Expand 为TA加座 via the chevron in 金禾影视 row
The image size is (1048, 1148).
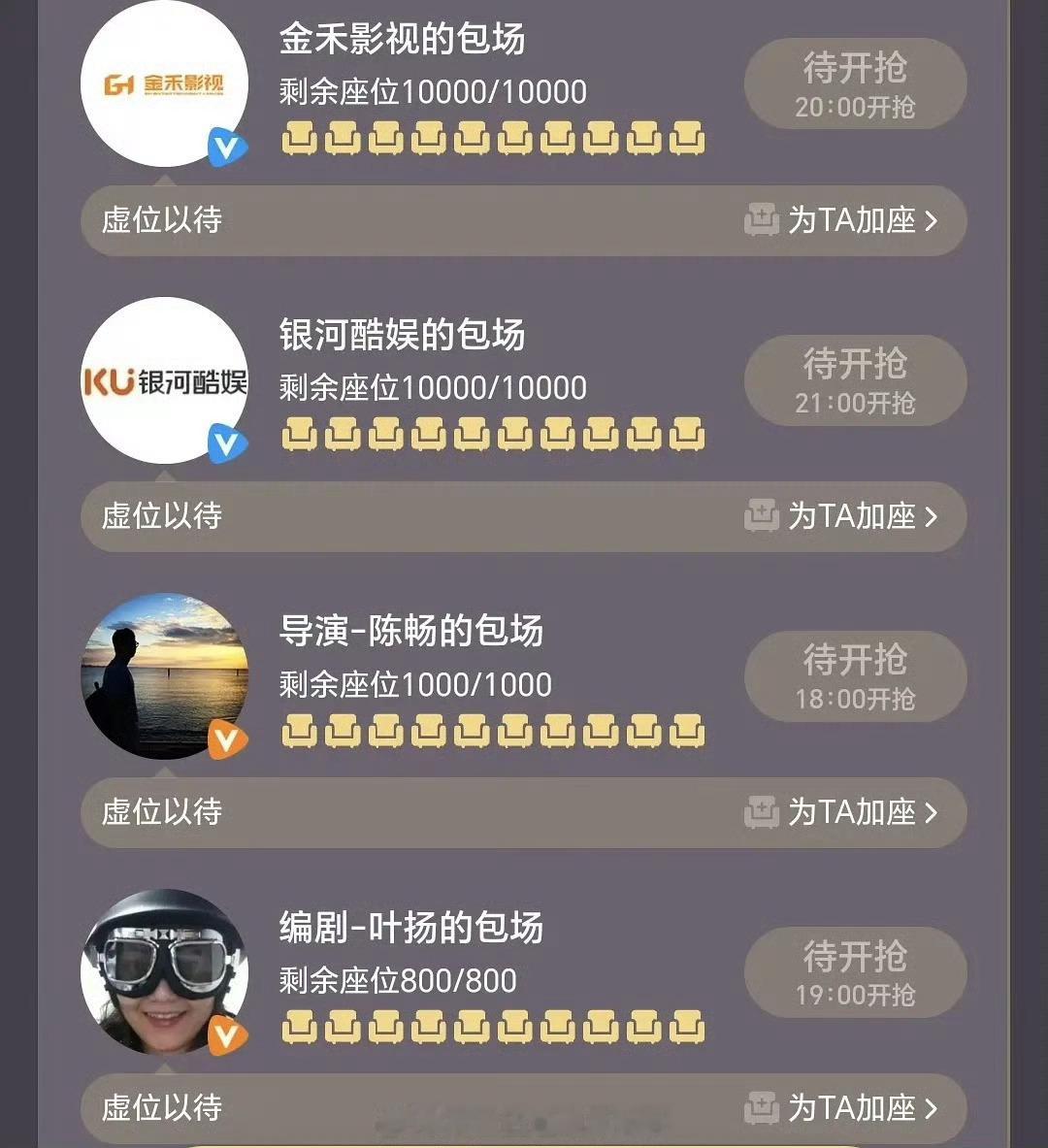[x=930, y=221]
